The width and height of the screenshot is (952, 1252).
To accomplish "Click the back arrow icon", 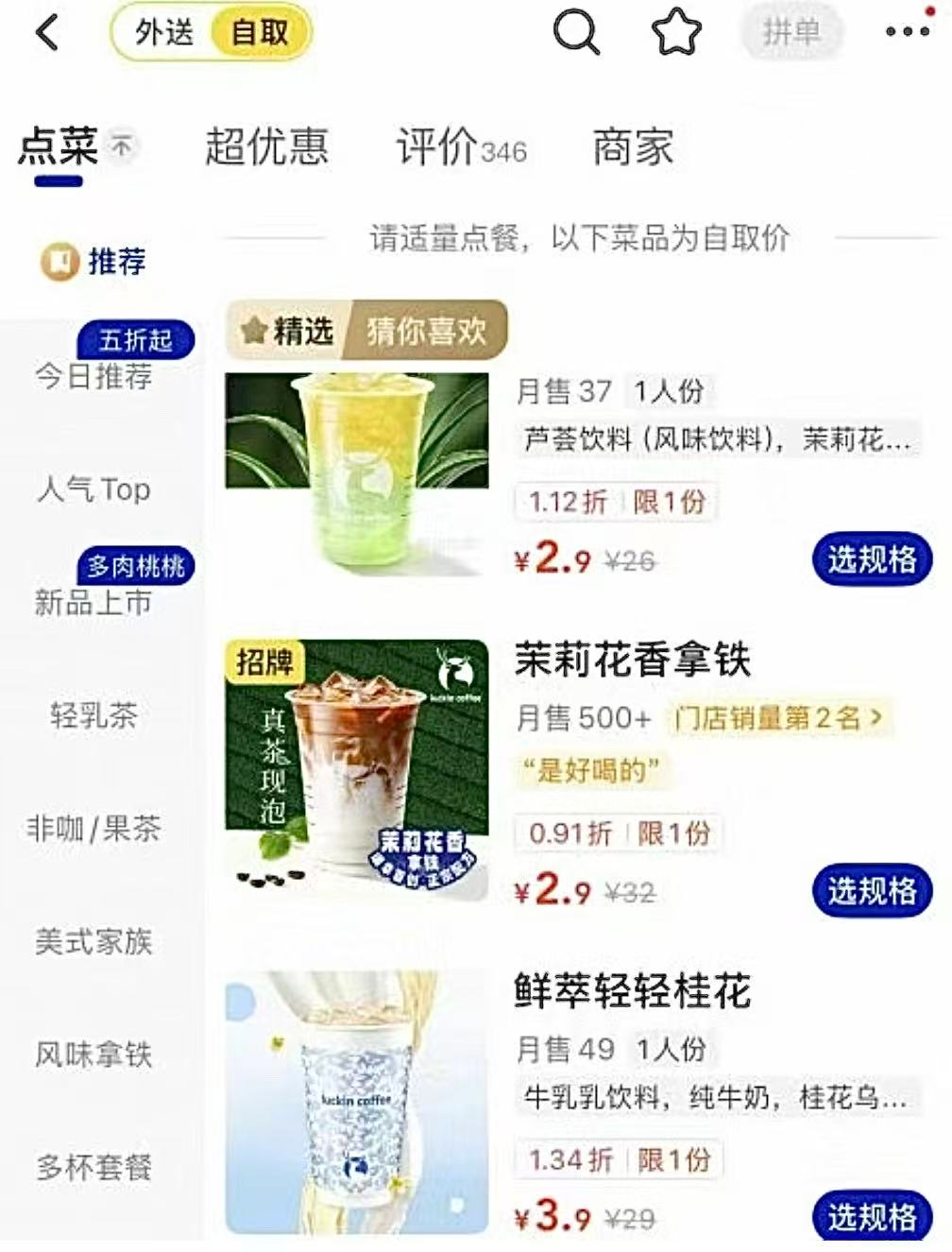I will pyautogui.click(x=47, y=34).
